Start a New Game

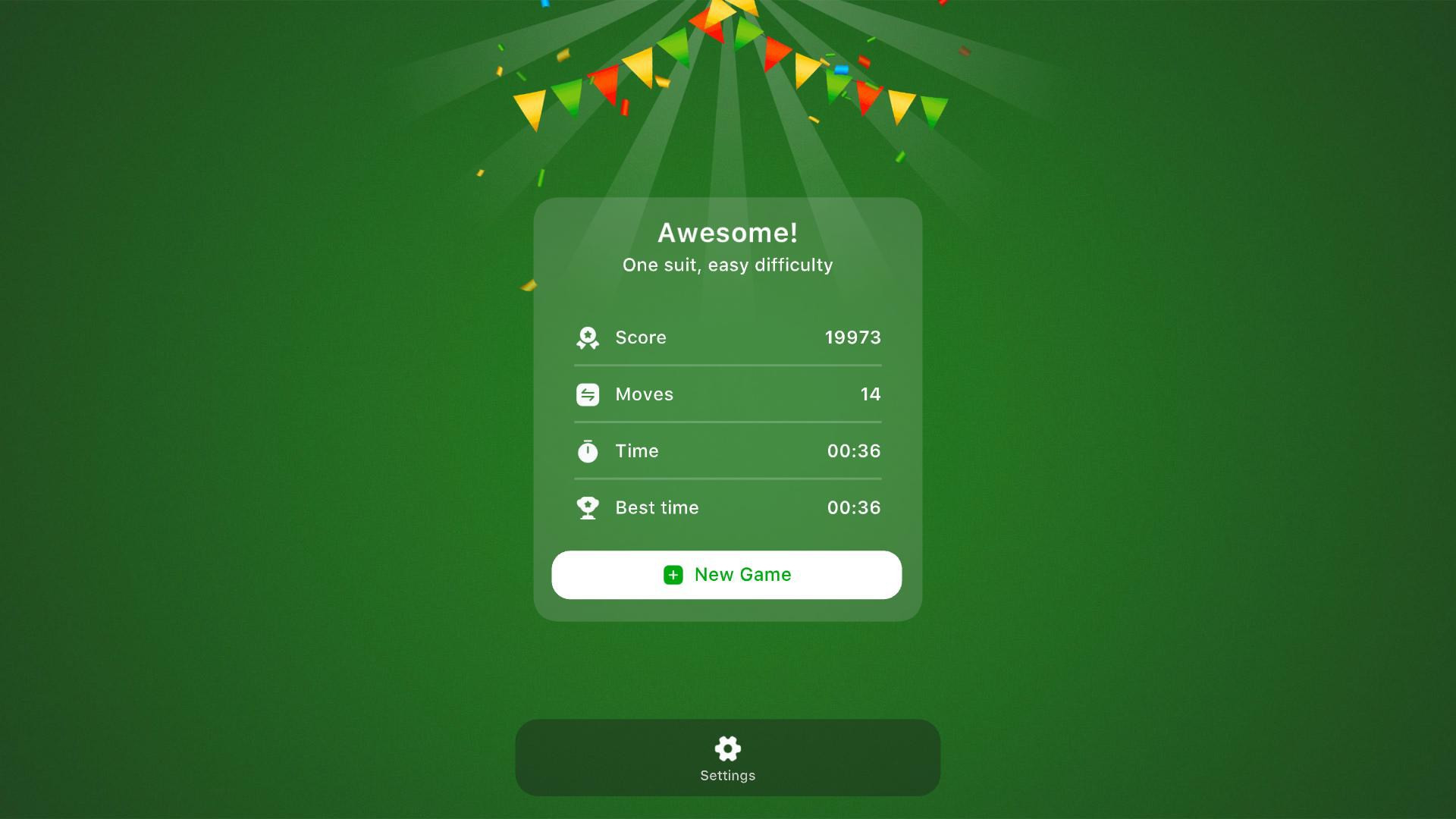pyautogui.click(x=726, y=575)
